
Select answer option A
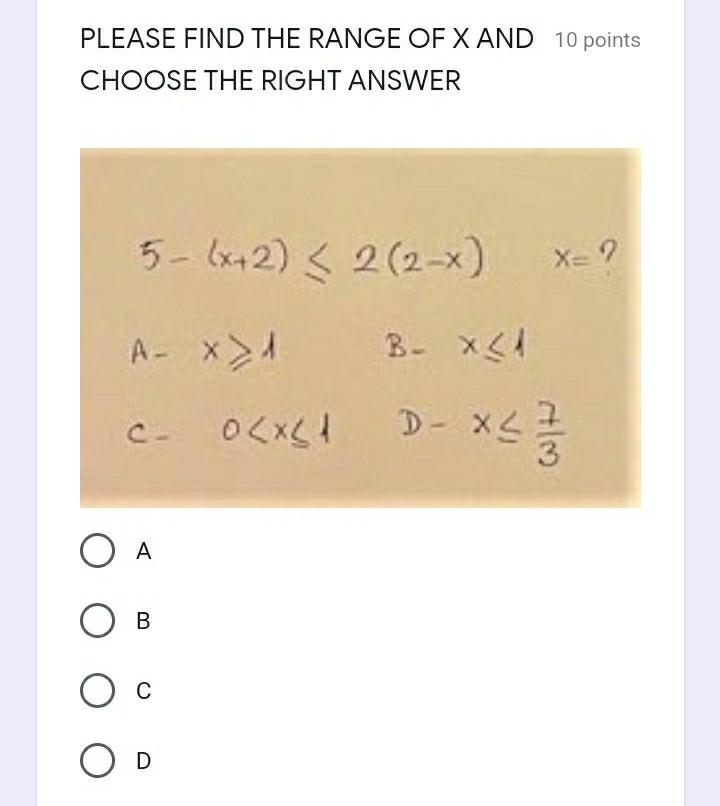97,551
